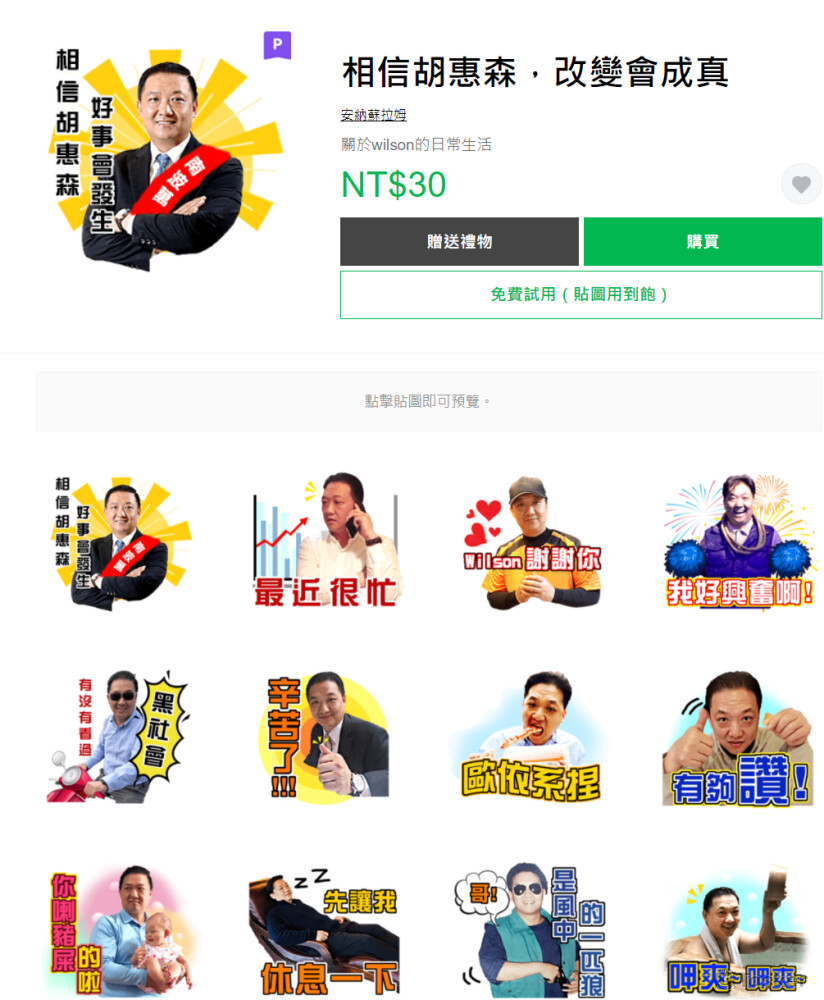Preview the 你喇豬屎的啦 baby sticker
This screenshot has width=824, height=1000.
point(118,930)
